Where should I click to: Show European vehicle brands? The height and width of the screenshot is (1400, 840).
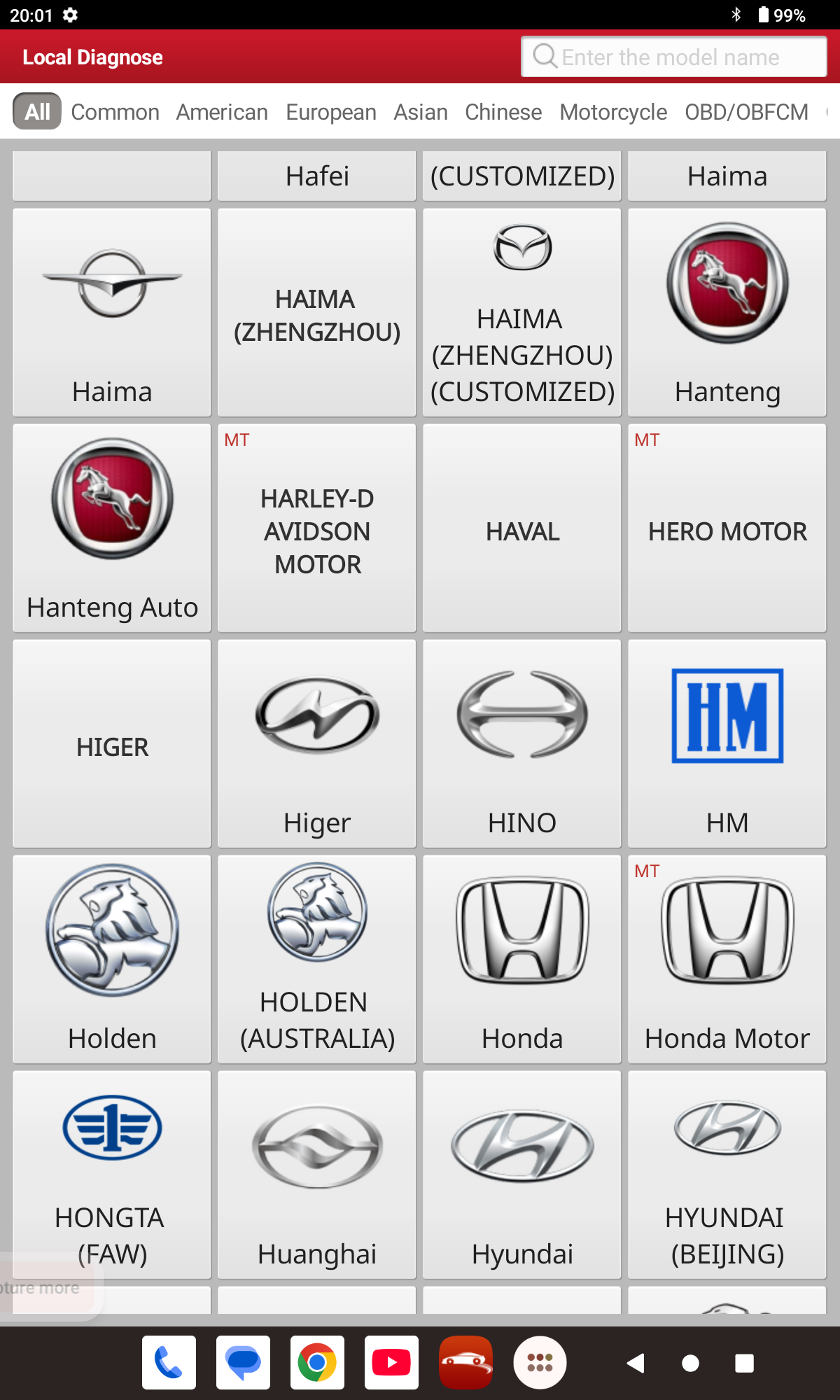(330, 112)
